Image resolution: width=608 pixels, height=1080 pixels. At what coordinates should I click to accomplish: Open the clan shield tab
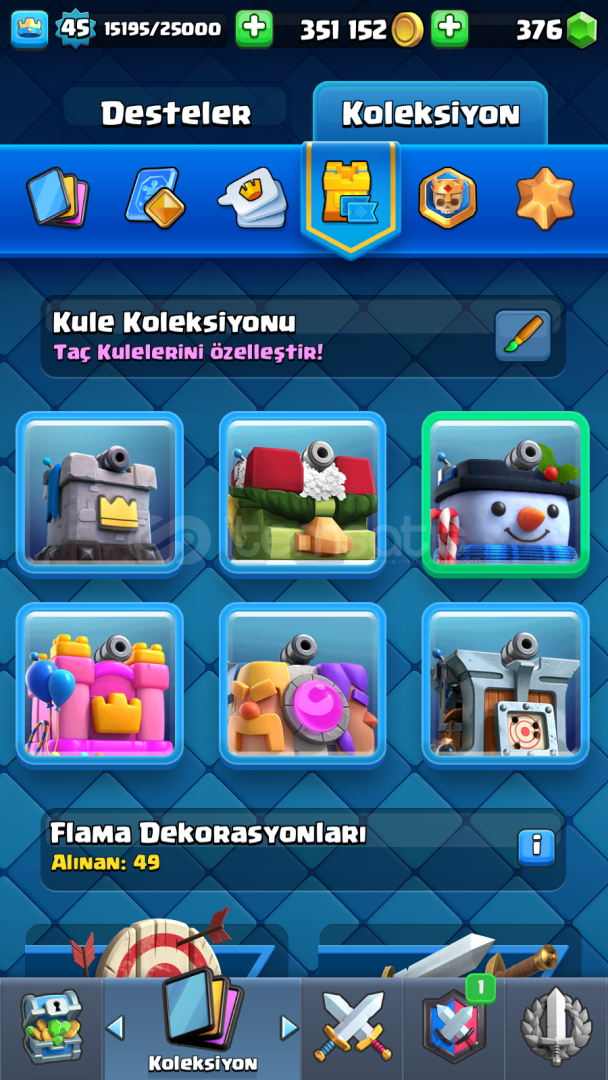[454, 1026]
